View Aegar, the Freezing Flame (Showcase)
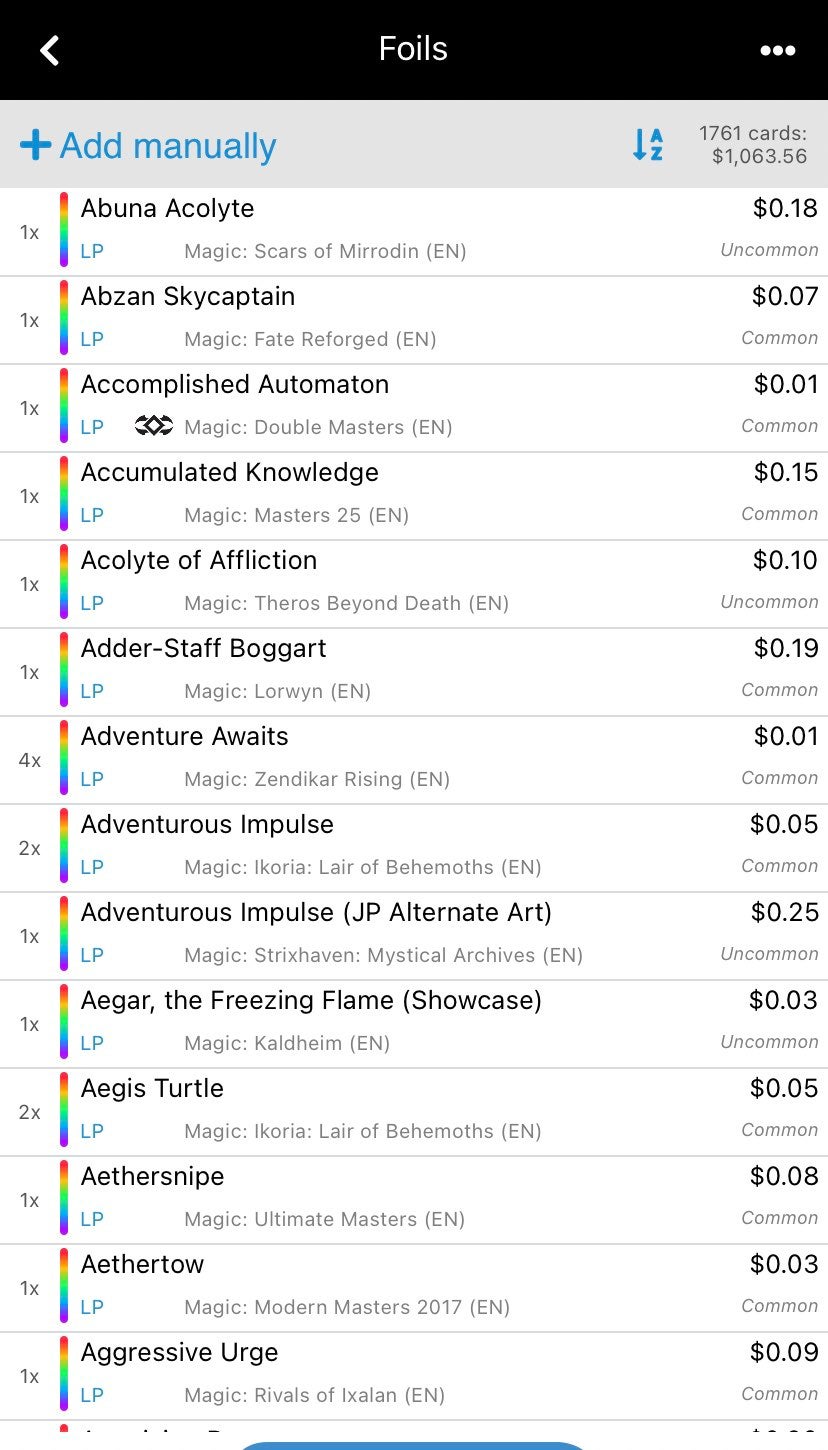The image size is (828, 1450). tap(414, 1024)
